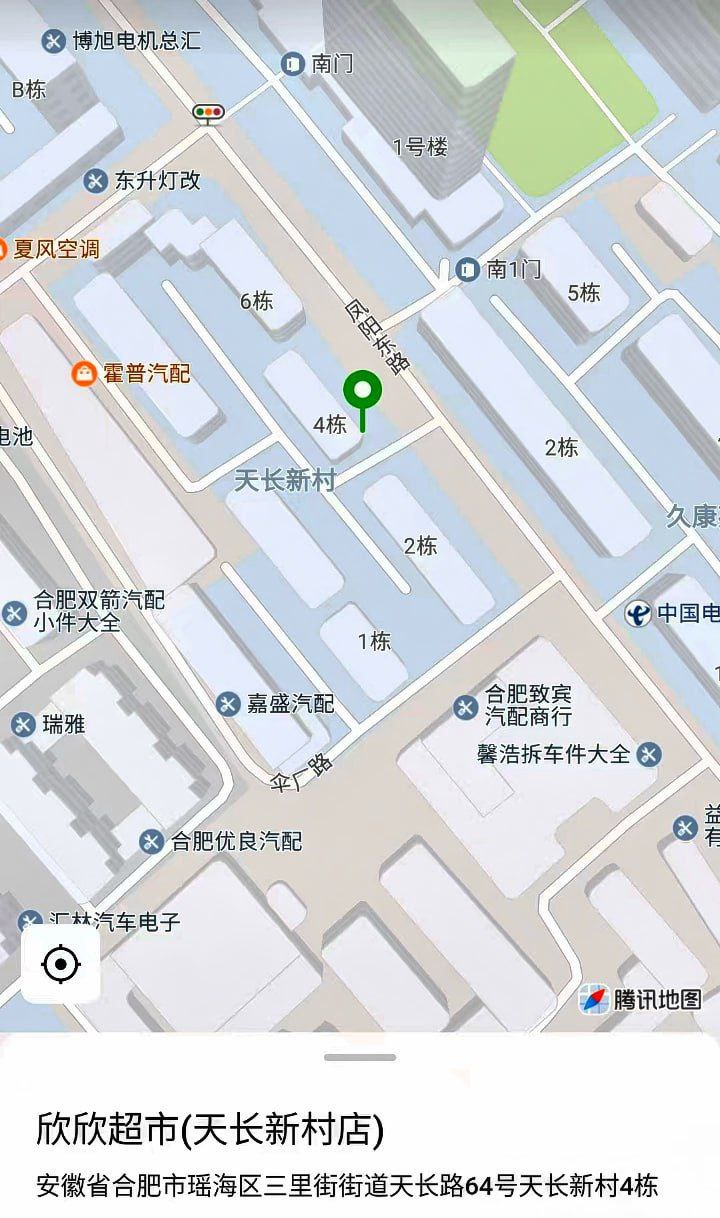Tap the 腾讯地图 compass logo
Viewport: 720px width, 1218px height.
(x=596, y=1000)
